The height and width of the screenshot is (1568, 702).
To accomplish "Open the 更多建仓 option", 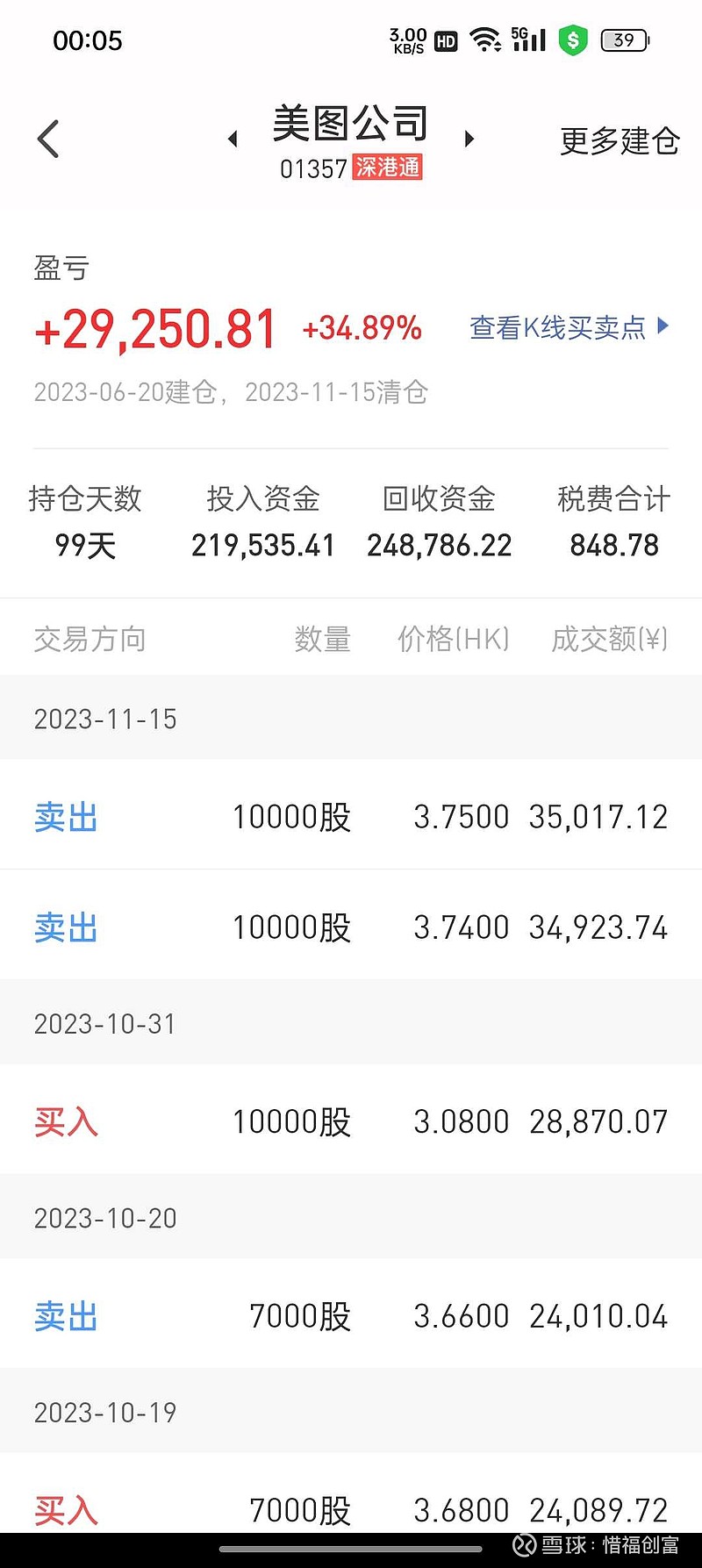I will [620, 140].
